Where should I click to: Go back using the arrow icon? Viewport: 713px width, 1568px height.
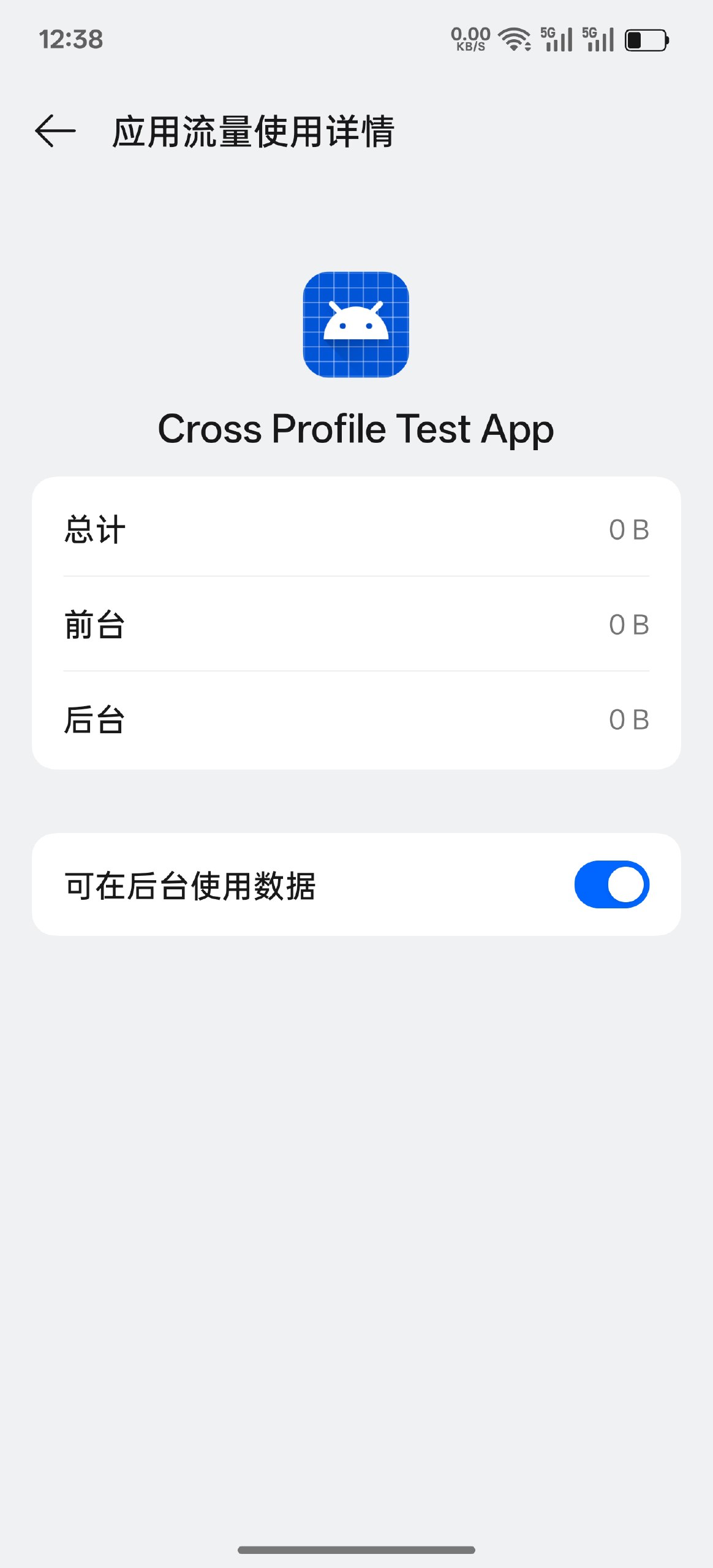(x=55, y=131)
